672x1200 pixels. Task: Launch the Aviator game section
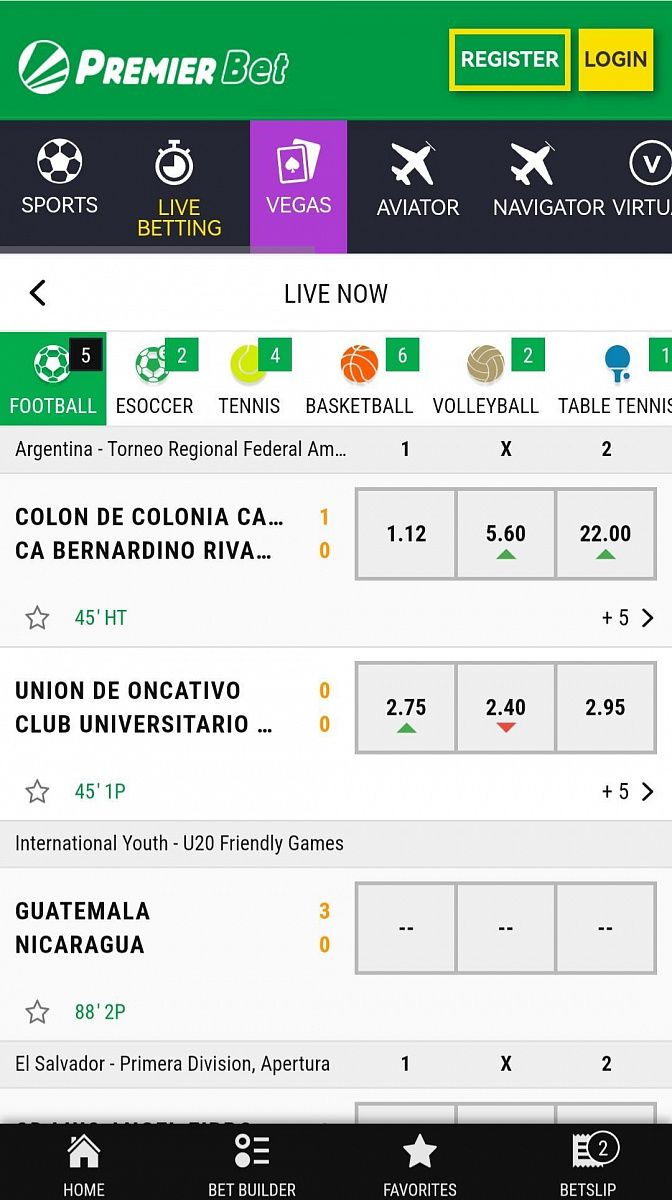pyautogui.click(x=417, y=178)
